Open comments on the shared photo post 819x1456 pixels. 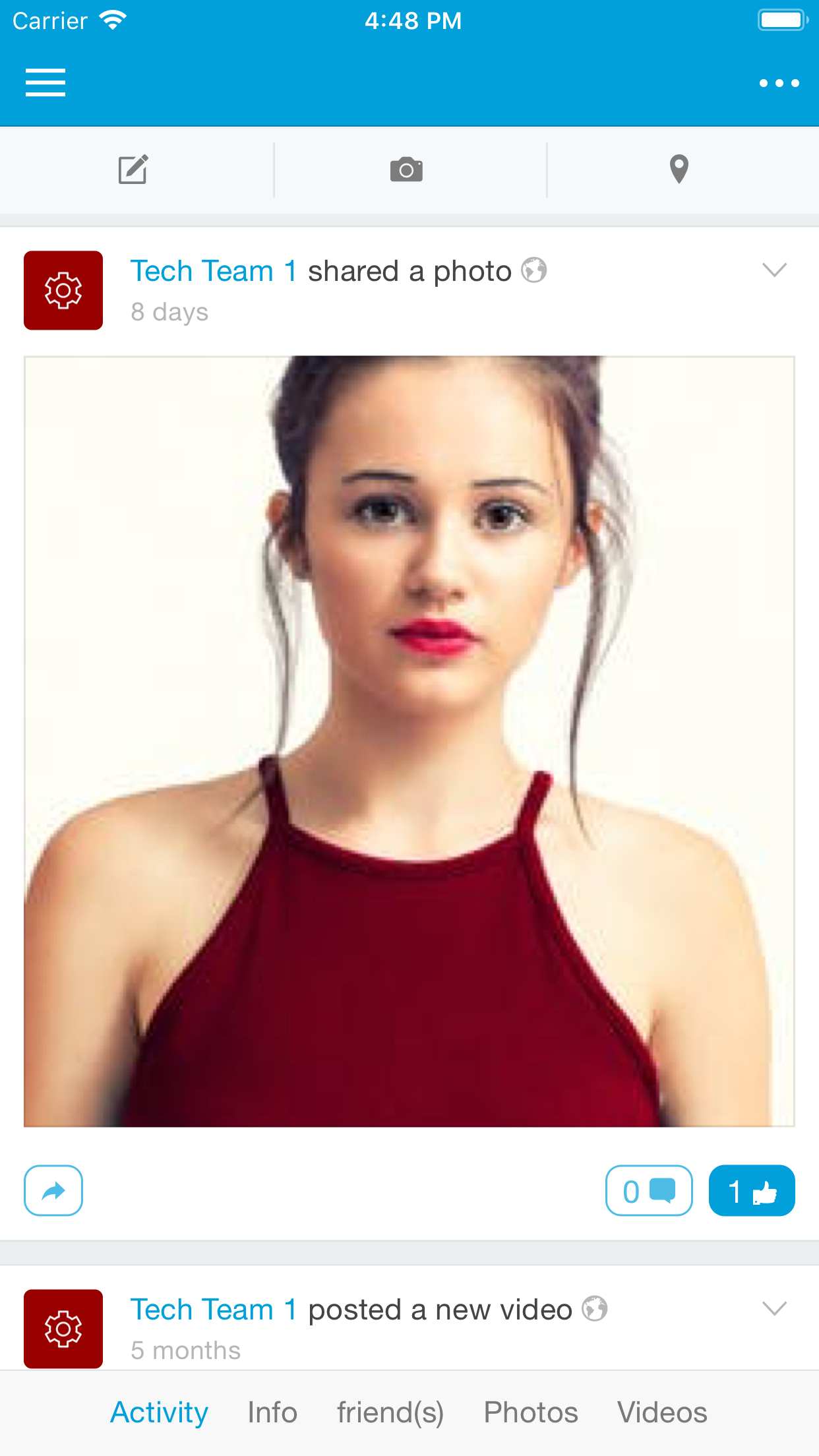point(649,1190)
